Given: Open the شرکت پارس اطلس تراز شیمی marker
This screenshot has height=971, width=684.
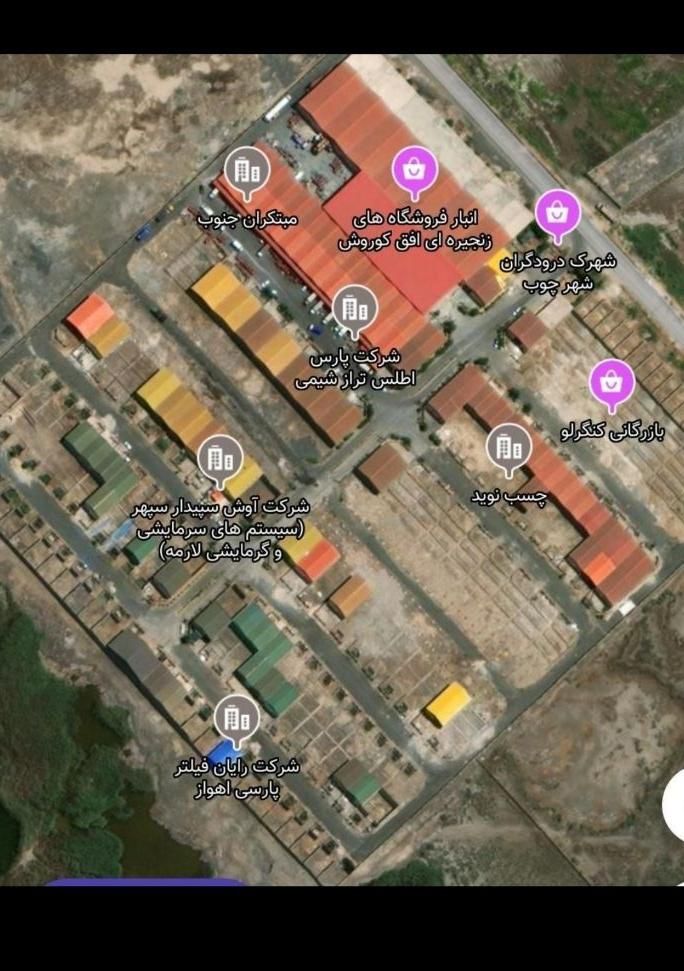Looking at the screenshot, I should pos(355,309).
